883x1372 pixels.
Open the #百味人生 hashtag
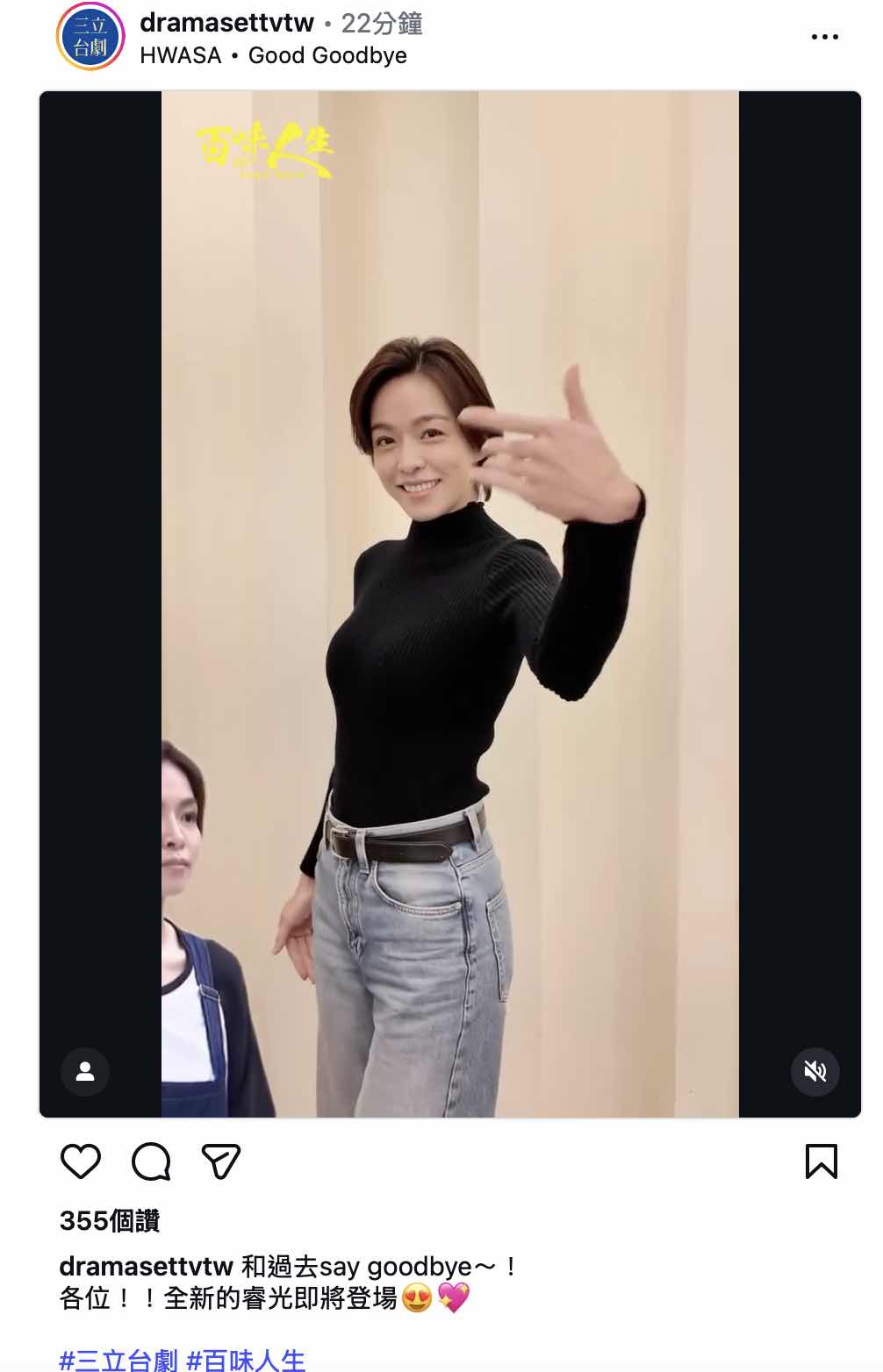pos(247,1360)
